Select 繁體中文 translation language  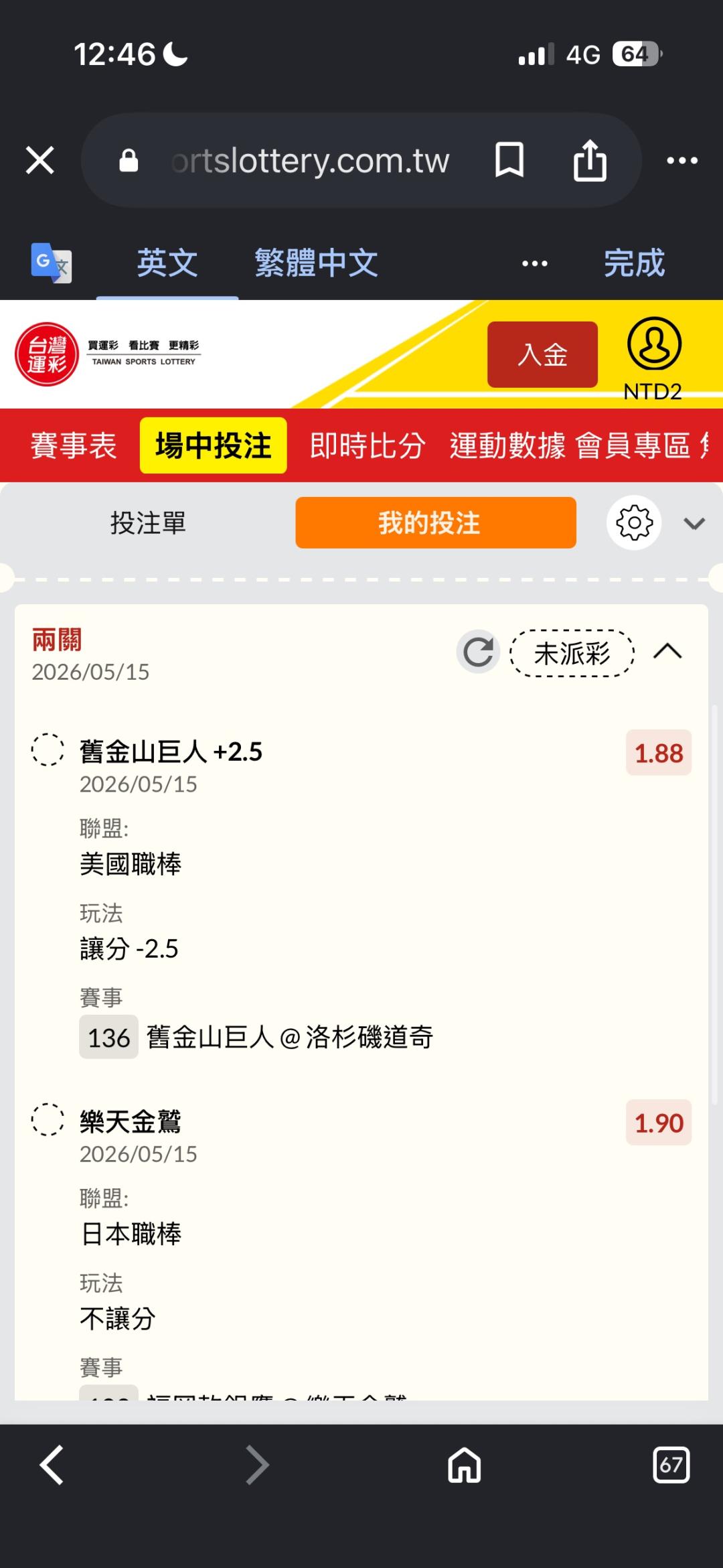[x=316, y=263]
